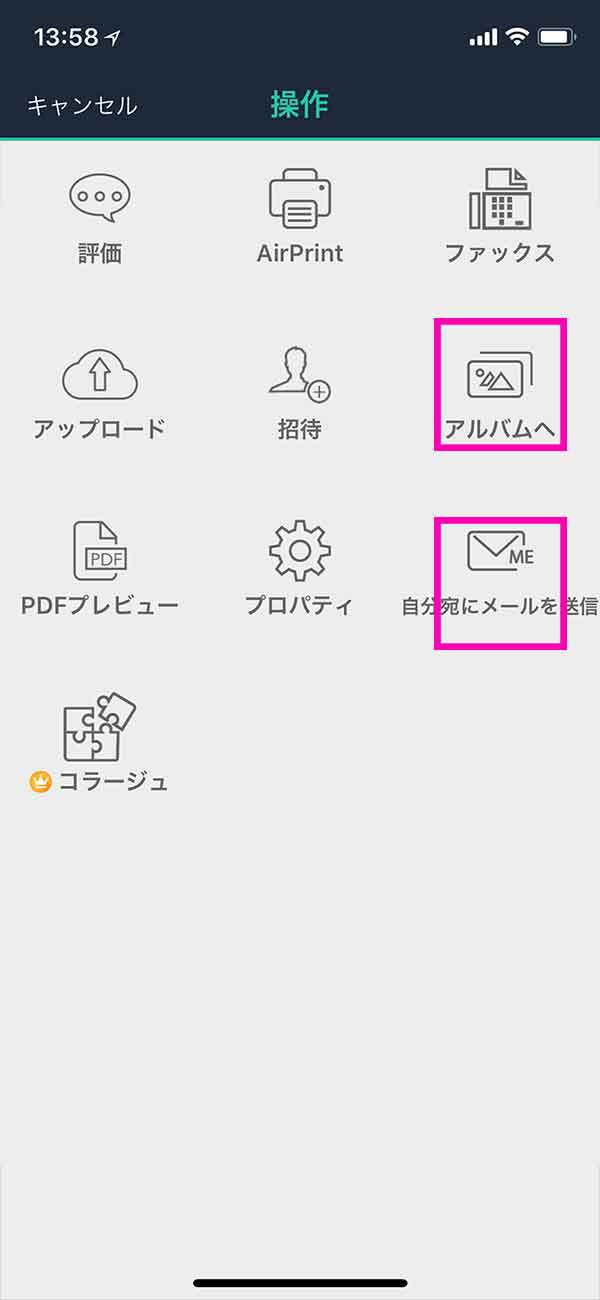The height and width of the screenshot is (1300, 600).
Task: Tap キャンセル to close the menu
Action: pos(81,105)
